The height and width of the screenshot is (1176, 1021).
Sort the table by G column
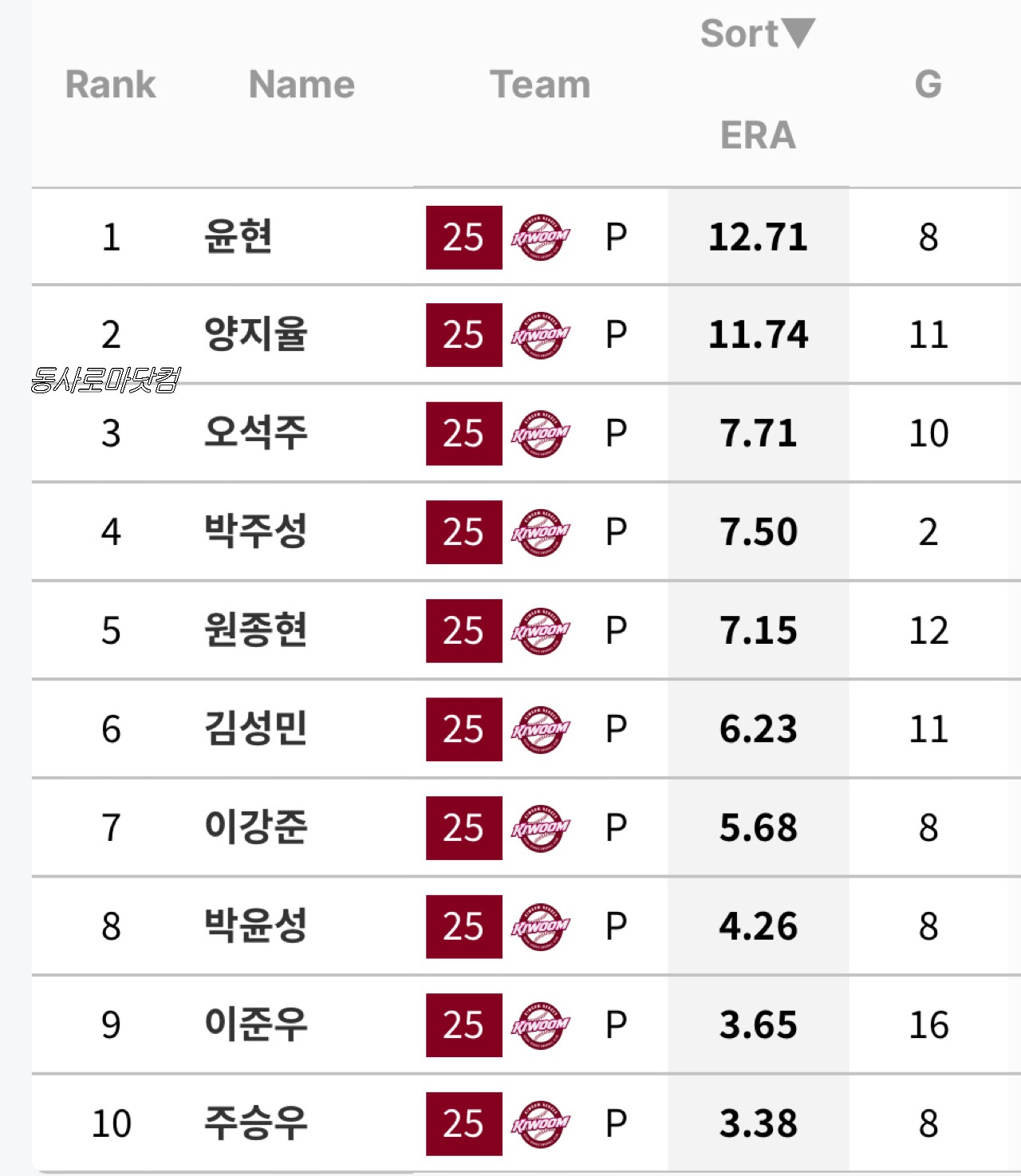pos(928,84)
